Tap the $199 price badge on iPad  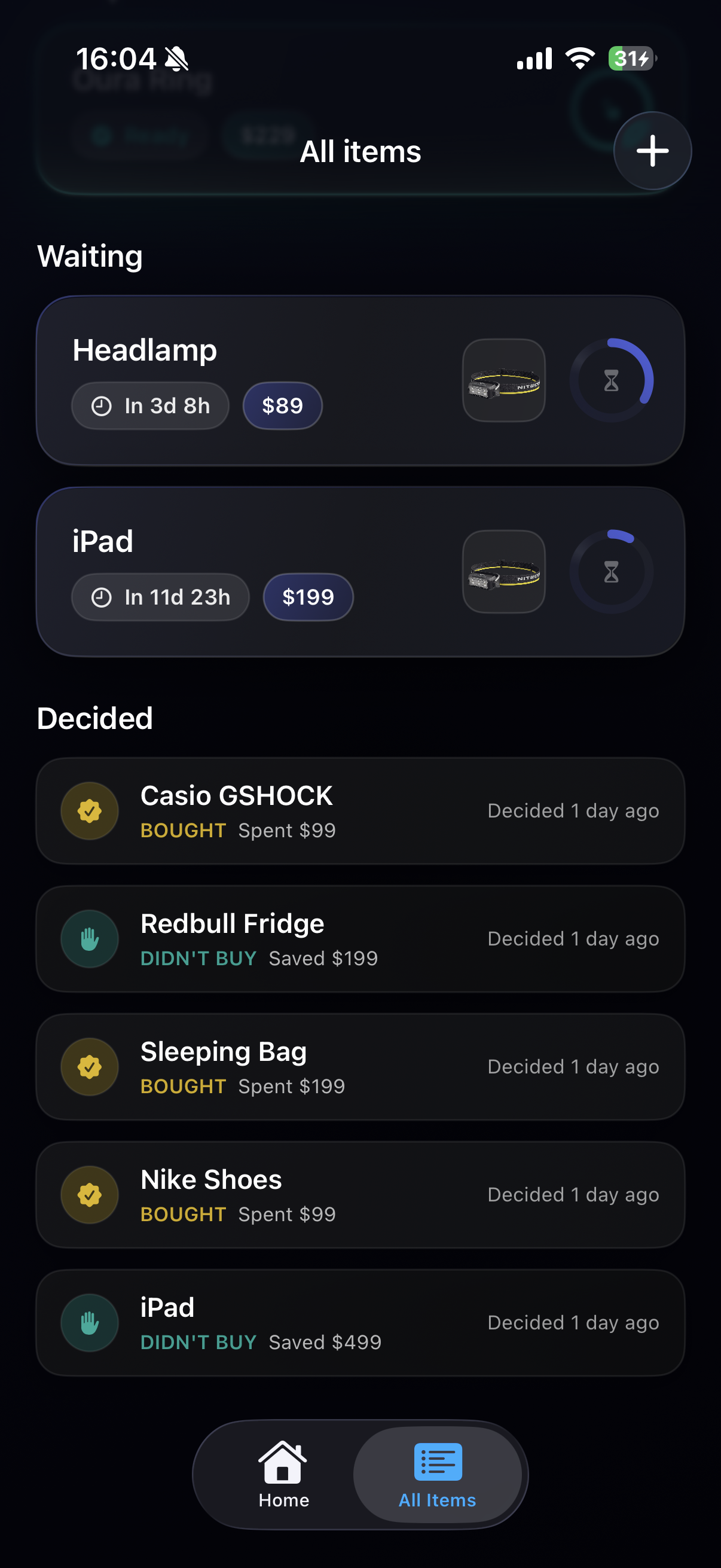tap(307, 597)
